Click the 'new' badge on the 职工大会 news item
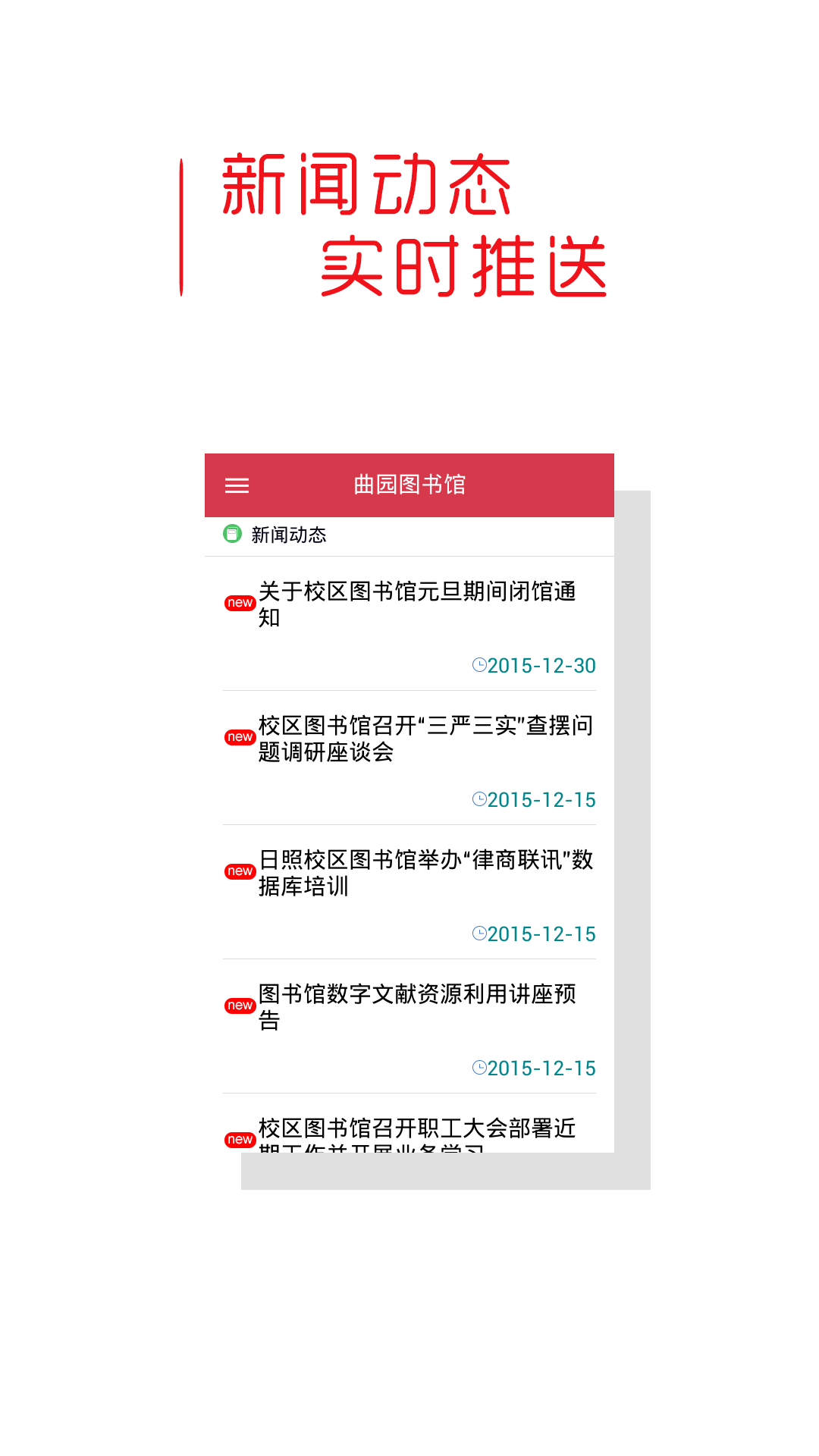This screenshot has width=819, height=1456. tap(240, 1139)
